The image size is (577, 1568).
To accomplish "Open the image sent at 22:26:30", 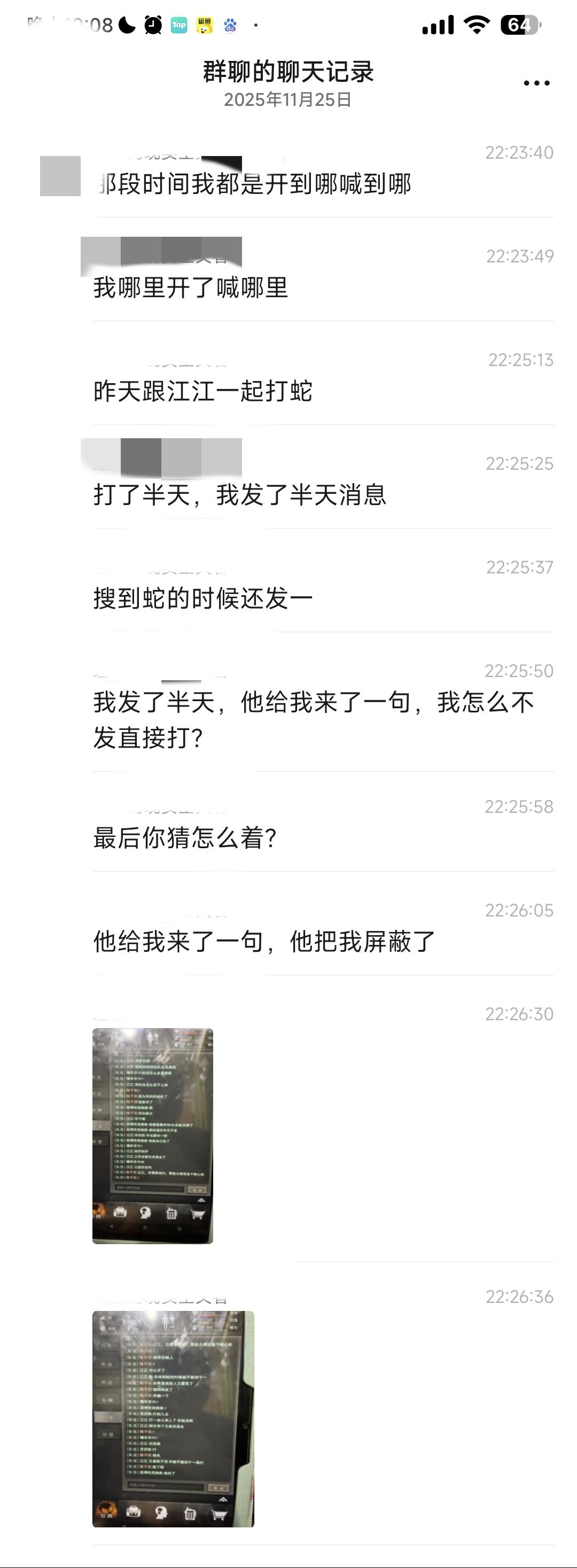I will (x=153, y=1136).
